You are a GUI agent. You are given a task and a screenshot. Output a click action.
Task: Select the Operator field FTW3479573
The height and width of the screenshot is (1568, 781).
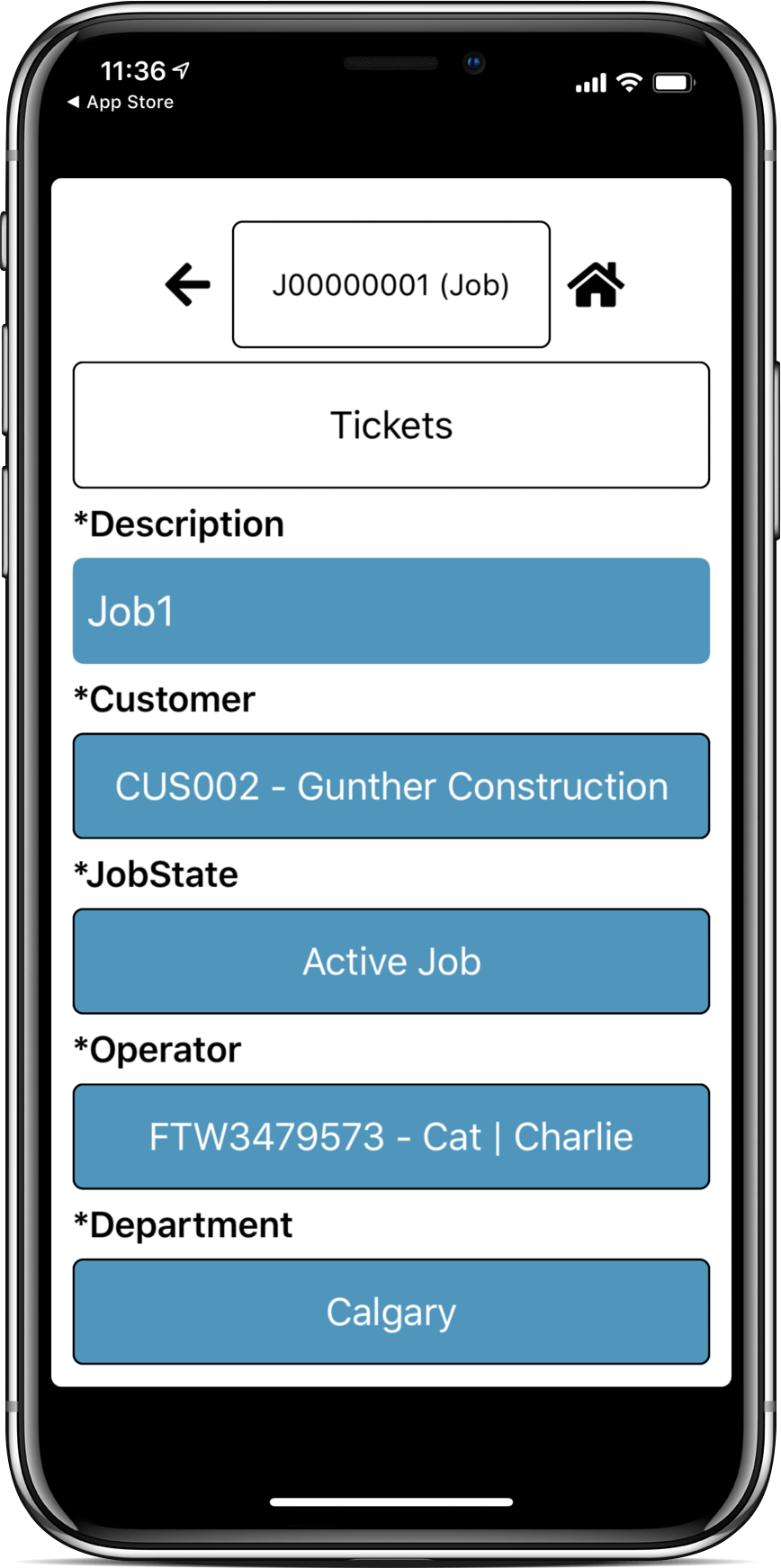tap(390, 1136)
